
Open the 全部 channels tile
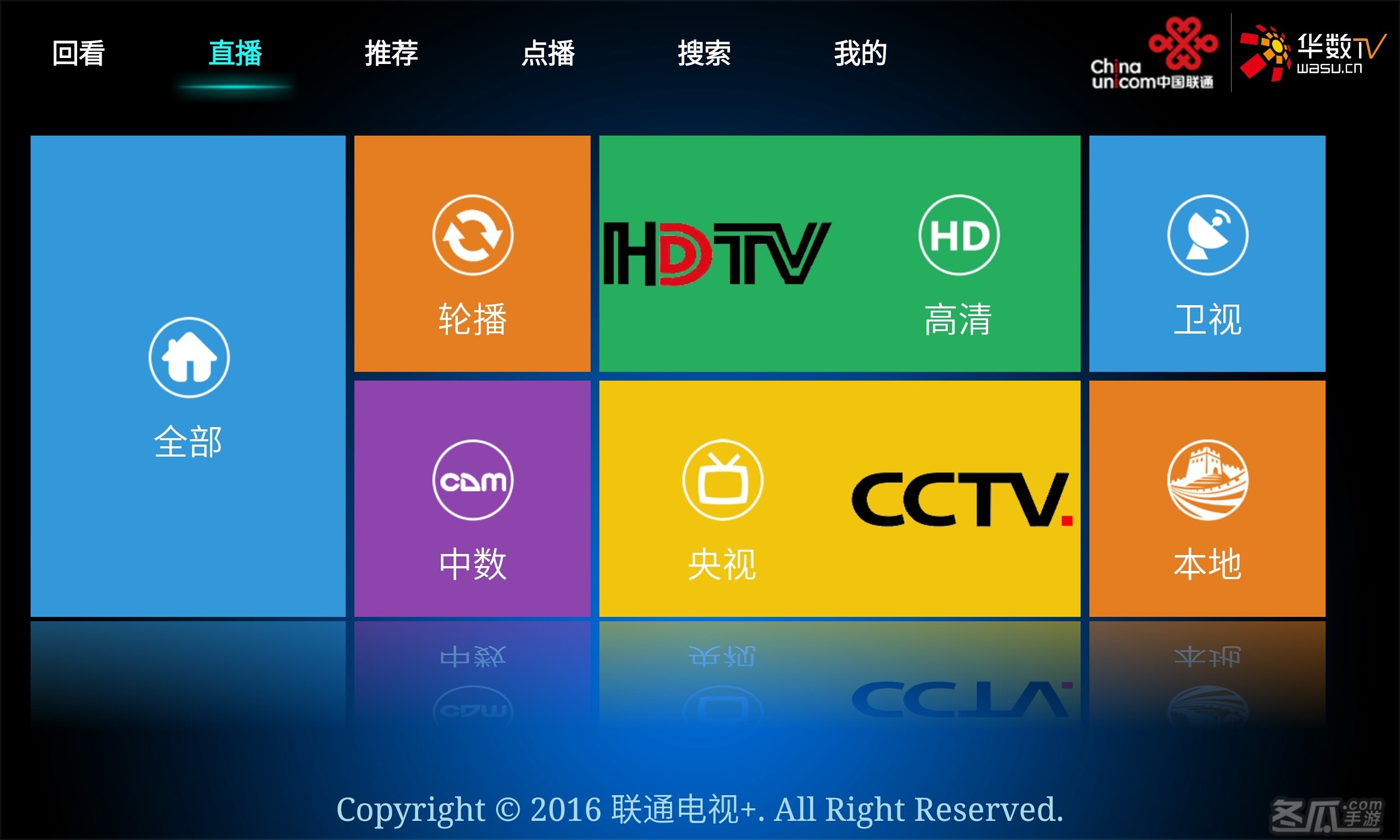188,376
